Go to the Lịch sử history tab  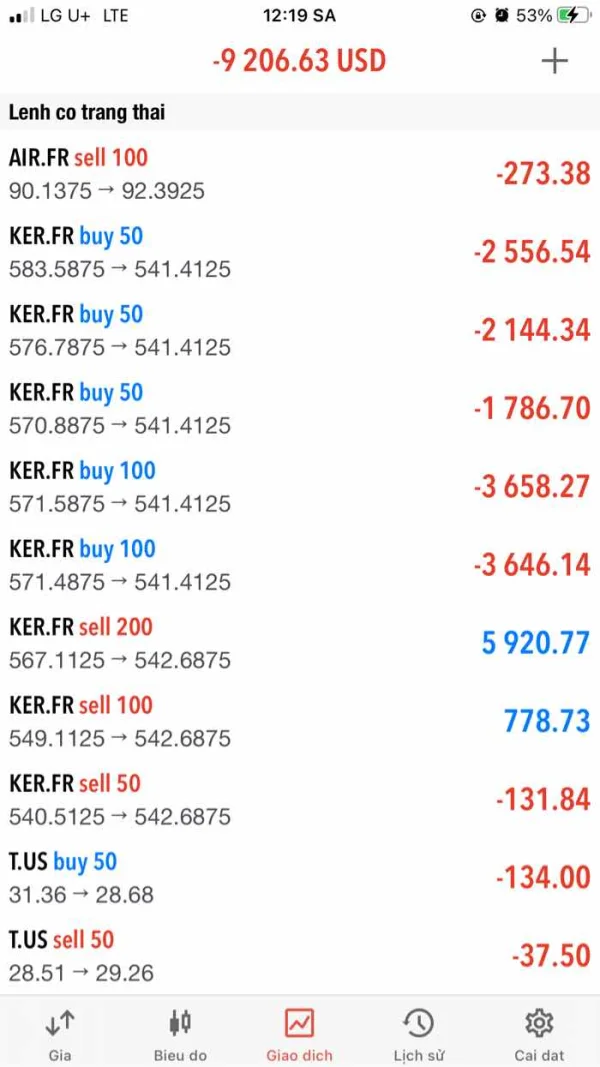pos(418,1033)
